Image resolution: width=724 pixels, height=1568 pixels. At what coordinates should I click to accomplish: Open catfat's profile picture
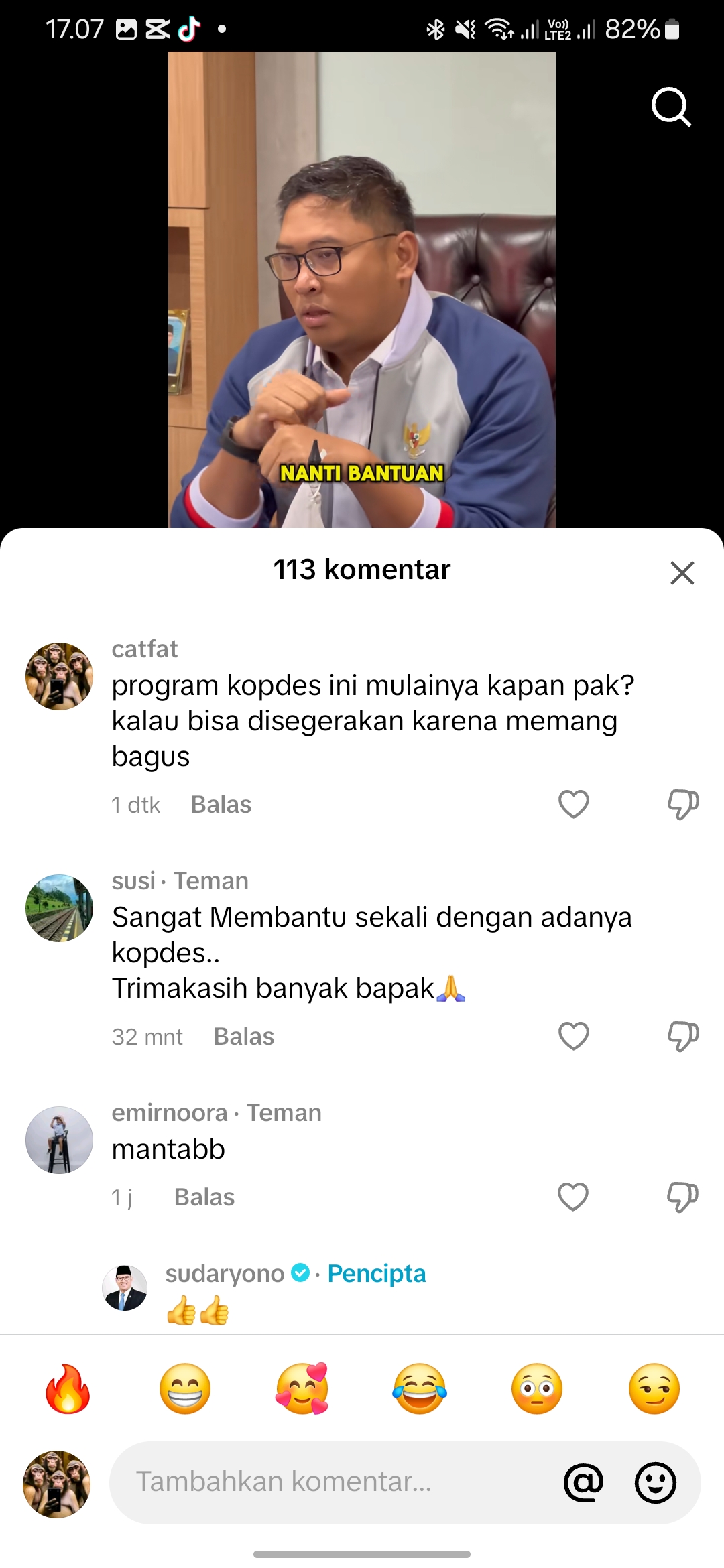click(x=59, y=676)
